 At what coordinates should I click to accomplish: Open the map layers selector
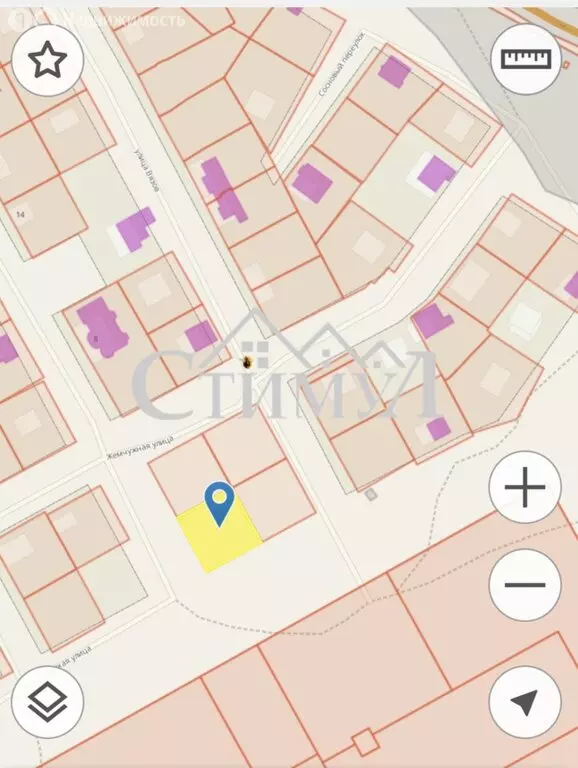coord(48,702)
